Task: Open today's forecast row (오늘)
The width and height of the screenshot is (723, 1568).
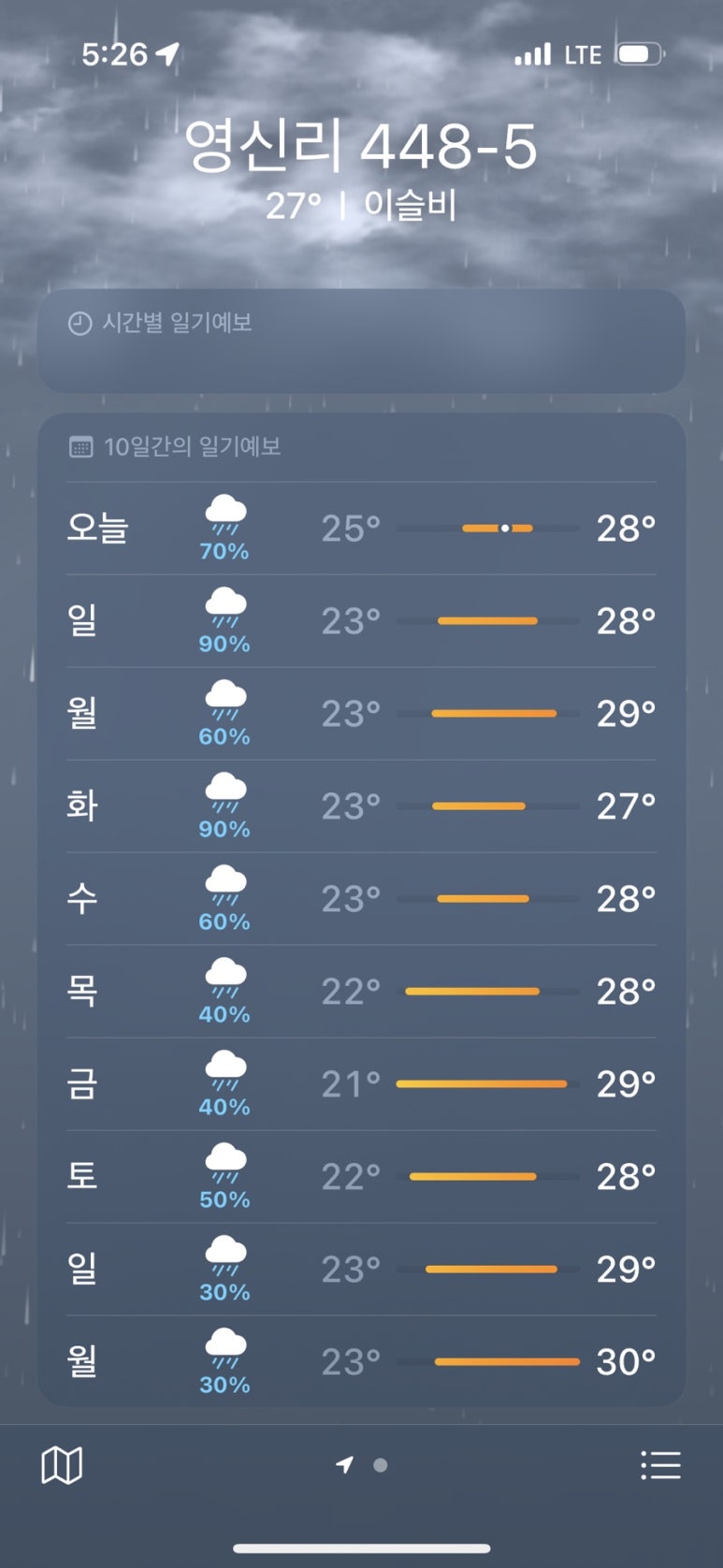Action: (x=361, y=529)
